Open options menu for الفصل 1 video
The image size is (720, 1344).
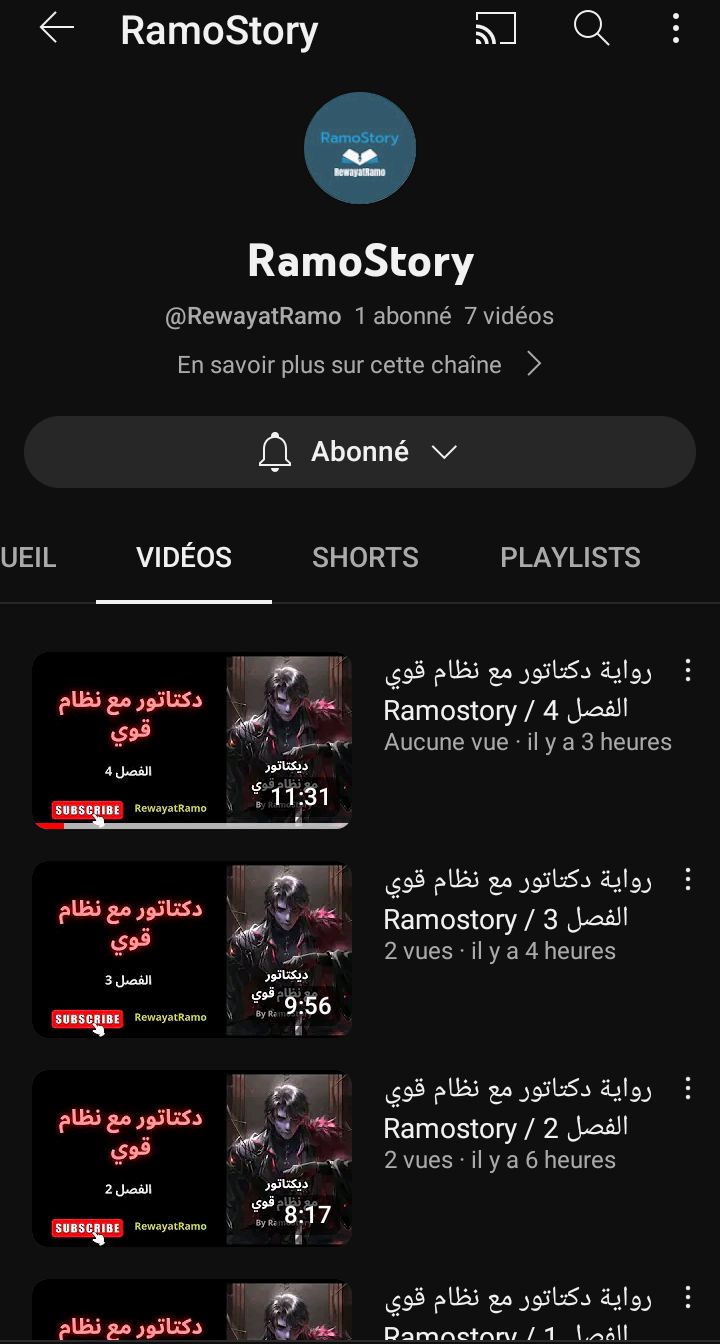click(x=687, y=1298)
